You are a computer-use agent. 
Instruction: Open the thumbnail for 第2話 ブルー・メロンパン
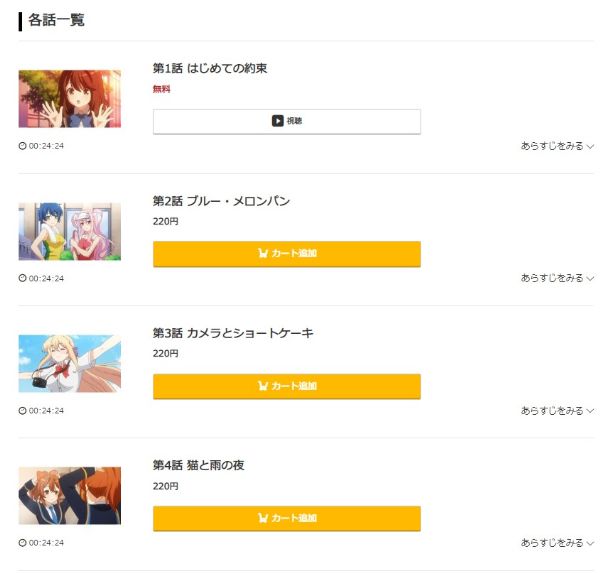point(69,231)
